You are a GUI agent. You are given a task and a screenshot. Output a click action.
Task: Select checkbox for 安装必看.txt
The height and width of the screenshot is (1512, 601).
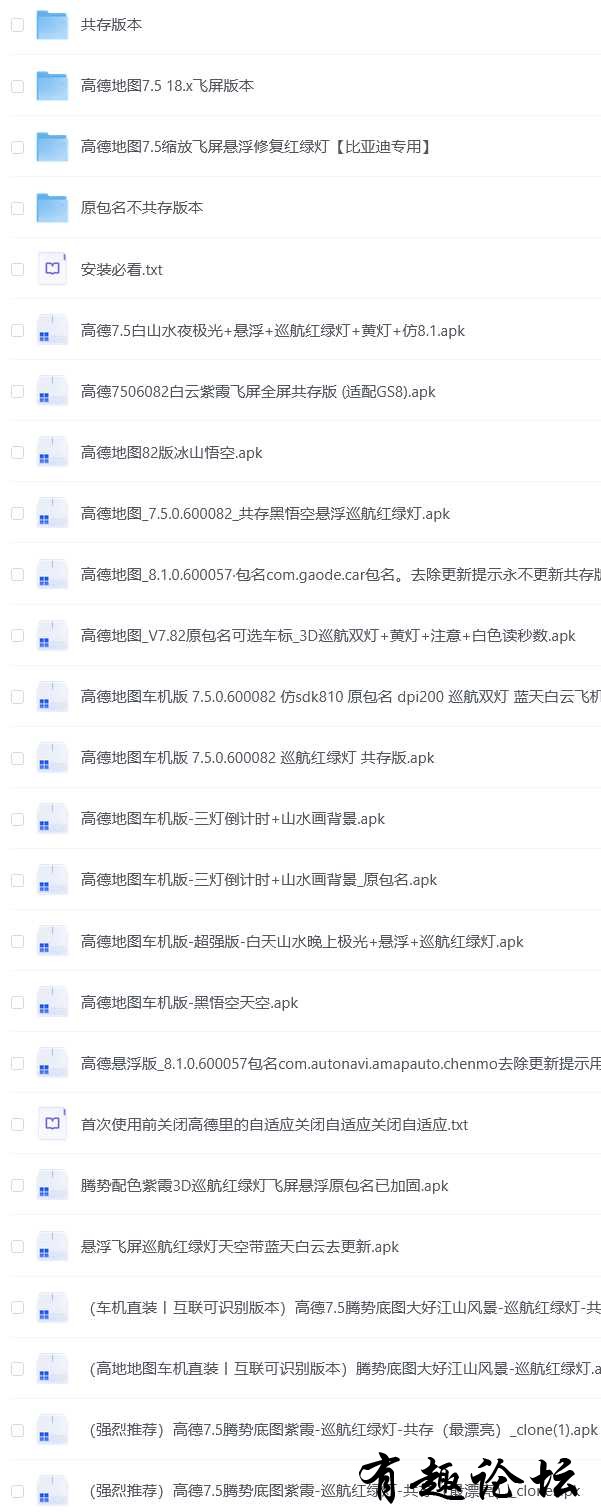[x=17, y=270]
